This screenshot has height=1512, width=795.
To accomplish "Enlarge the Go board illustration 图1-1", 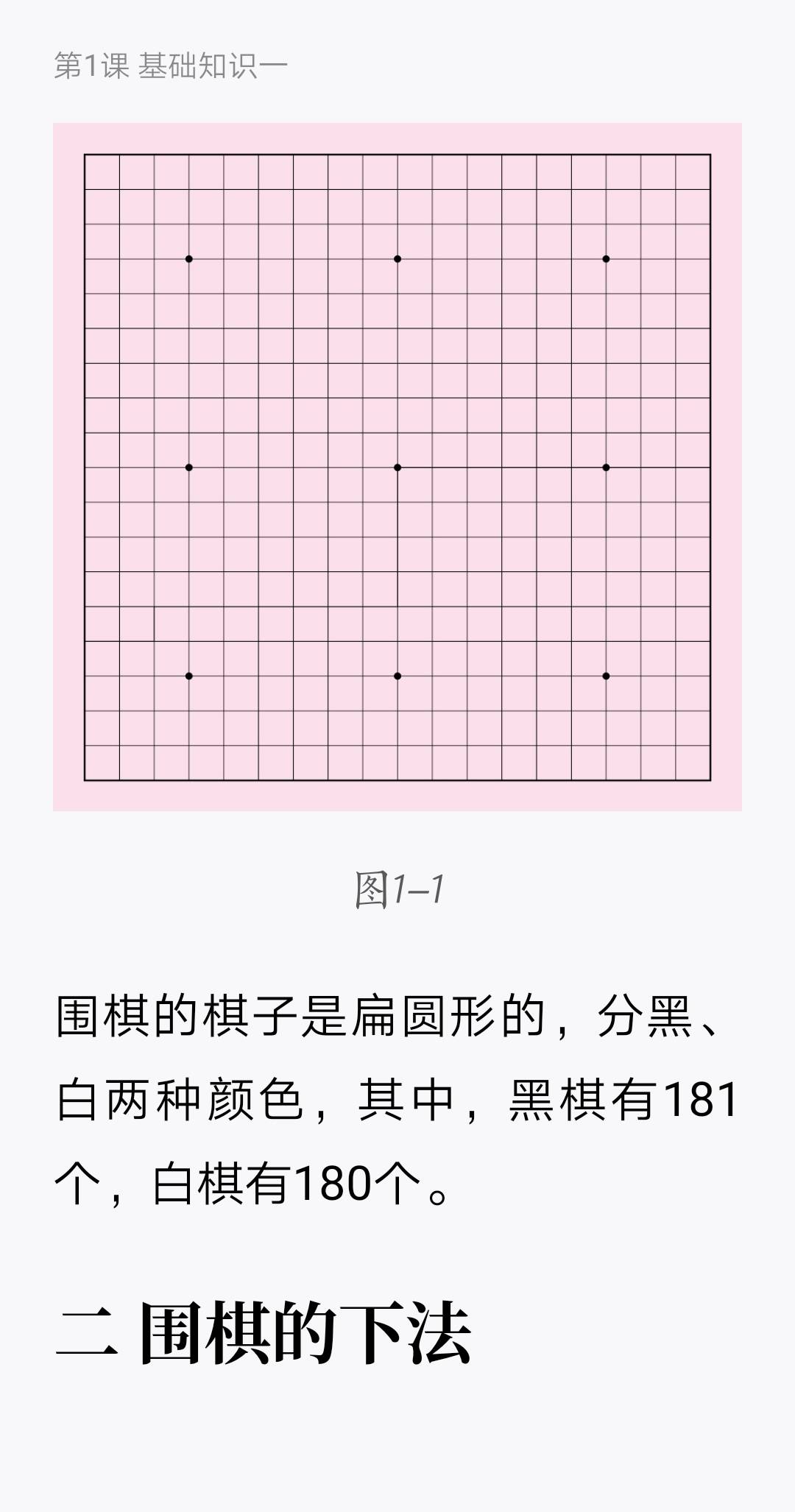I will coord(397,467).
